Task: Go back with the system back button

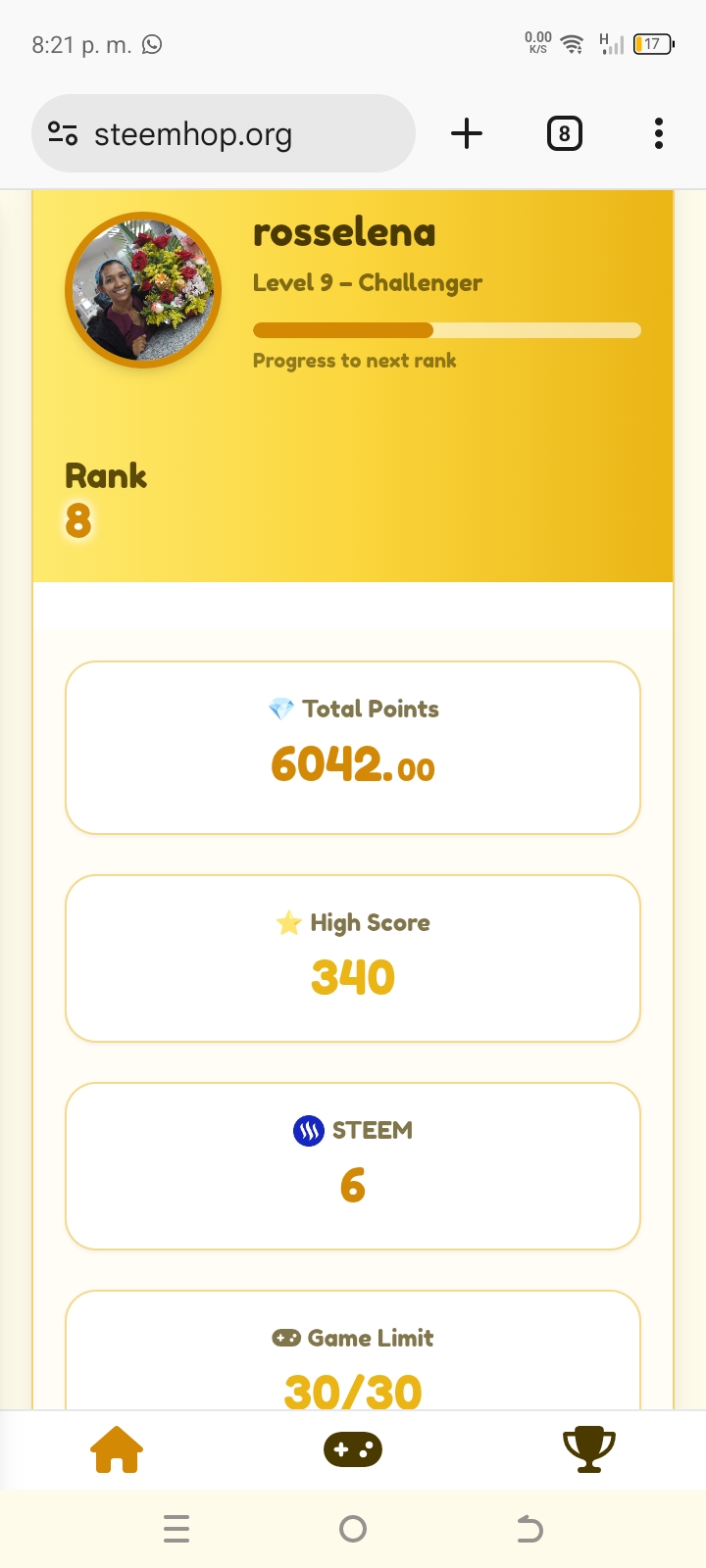Action: 529,1529
